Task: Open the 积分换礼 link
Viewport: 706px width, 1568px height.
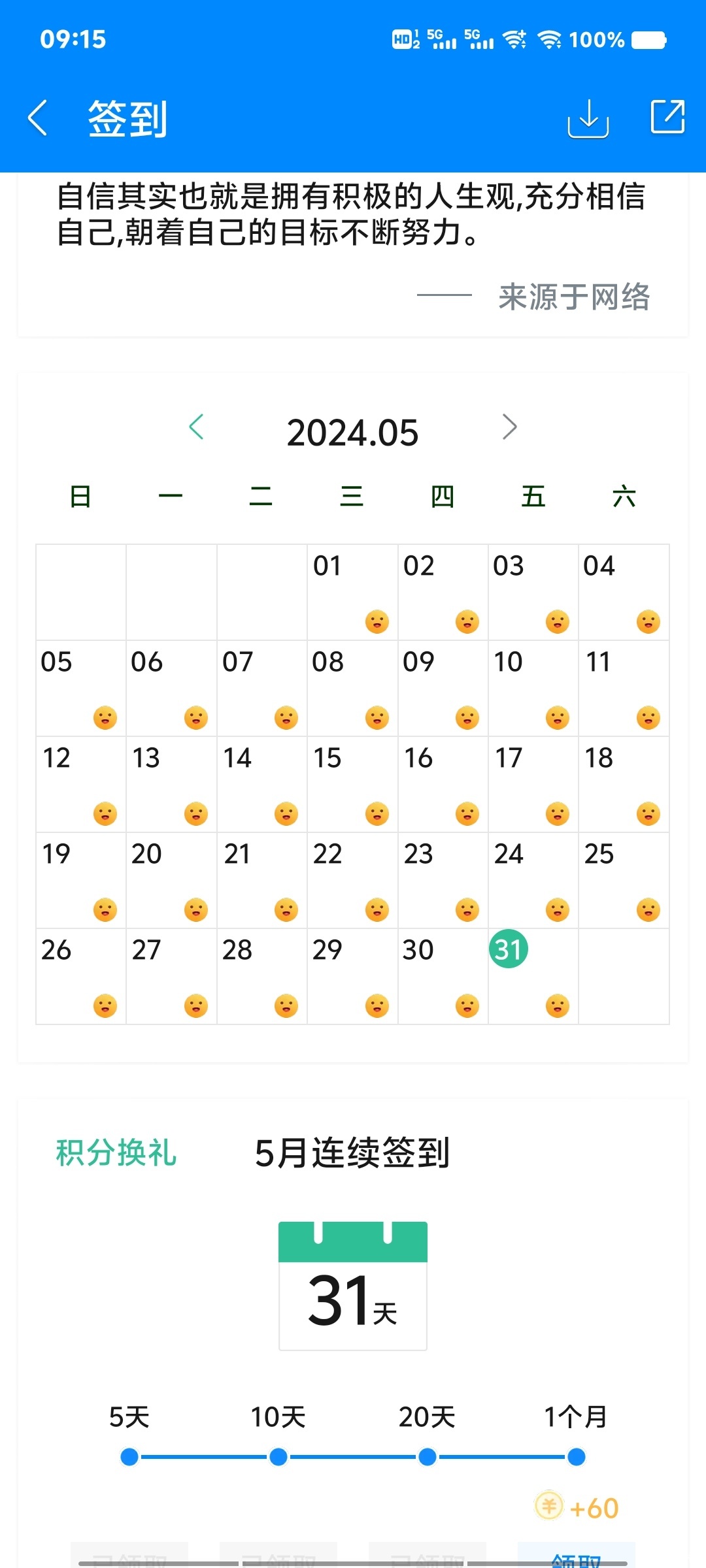Action: point(116,1152)
